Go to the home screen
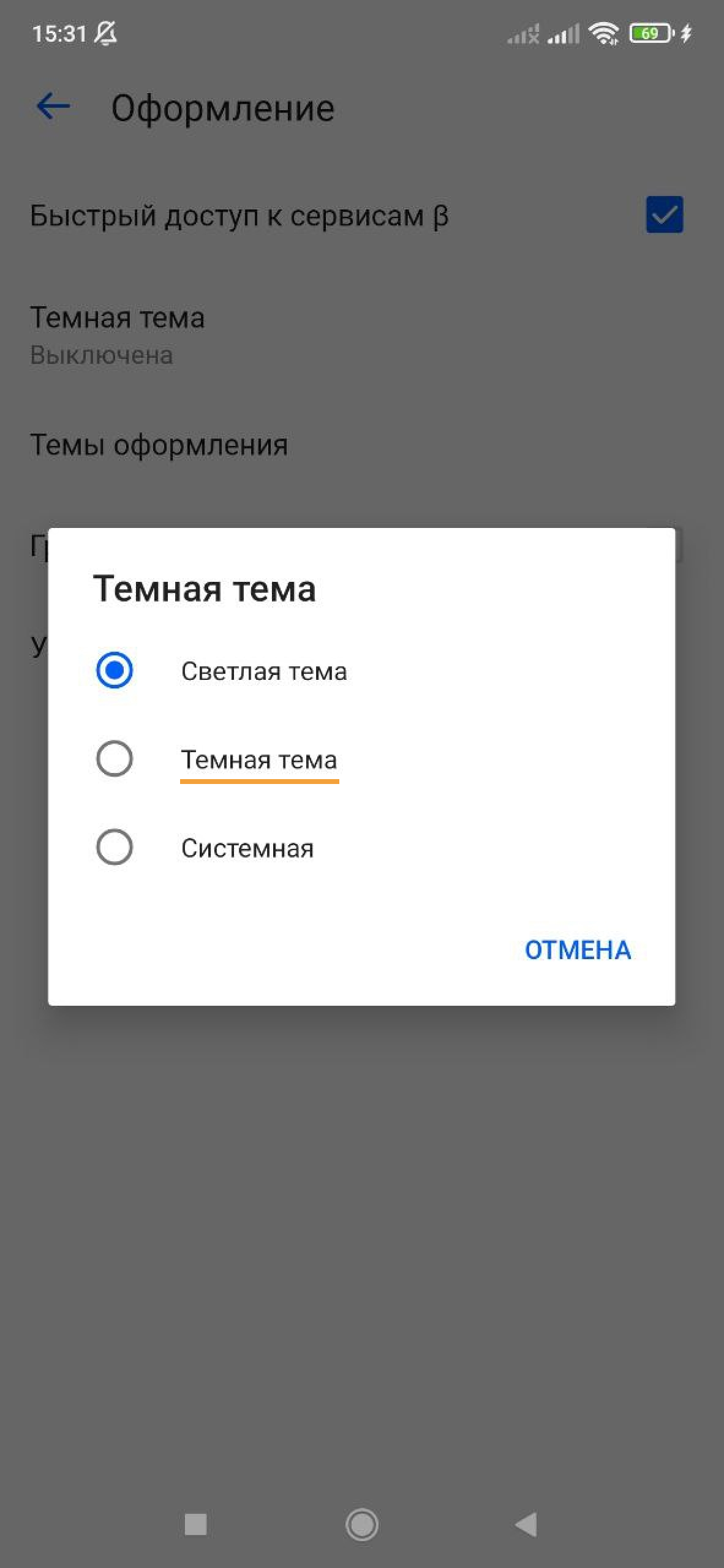This screenshot has height=1568, width=724. pyautogui.click(x=362, y=1525)
